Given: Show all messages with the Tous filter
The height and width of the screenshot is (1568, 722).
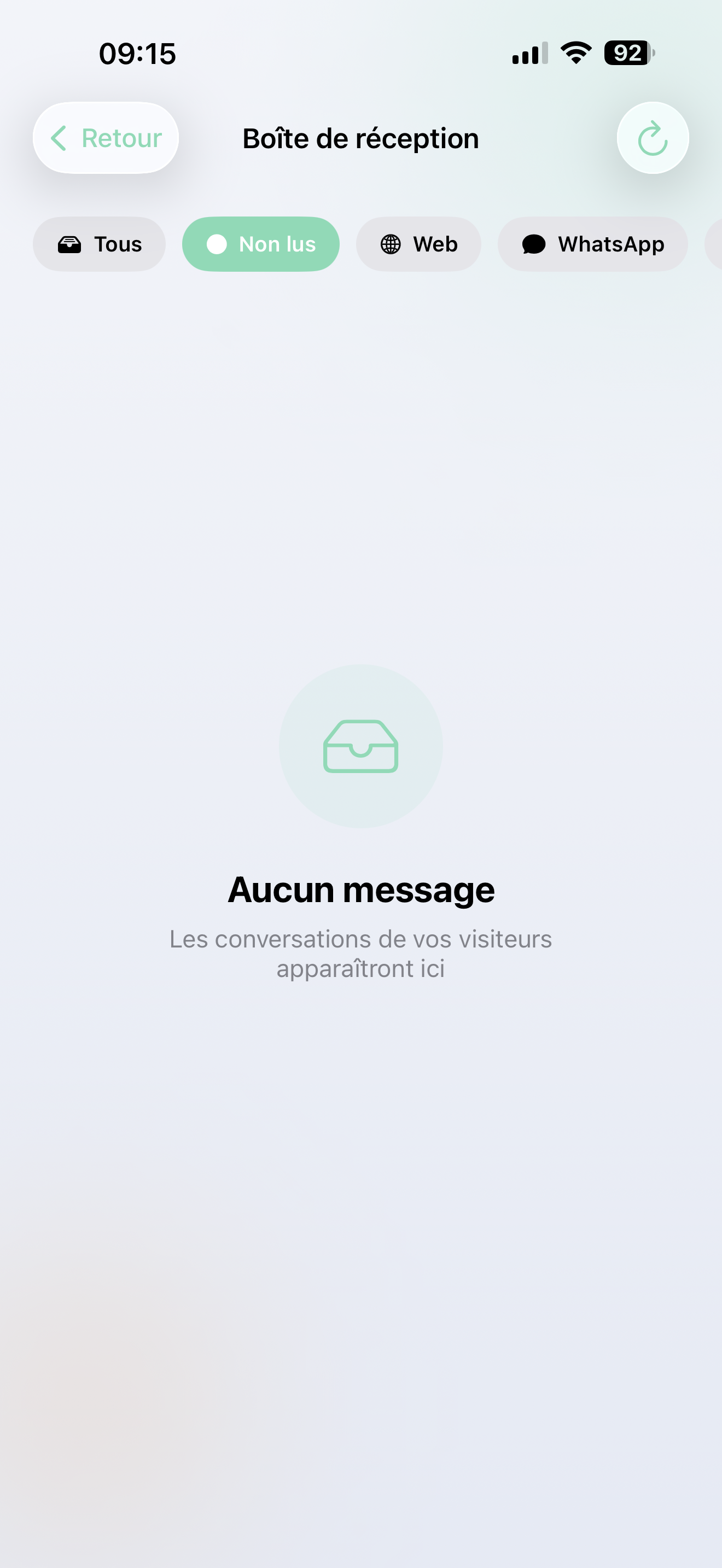Looking at the screenshot, I should [99, 244].
